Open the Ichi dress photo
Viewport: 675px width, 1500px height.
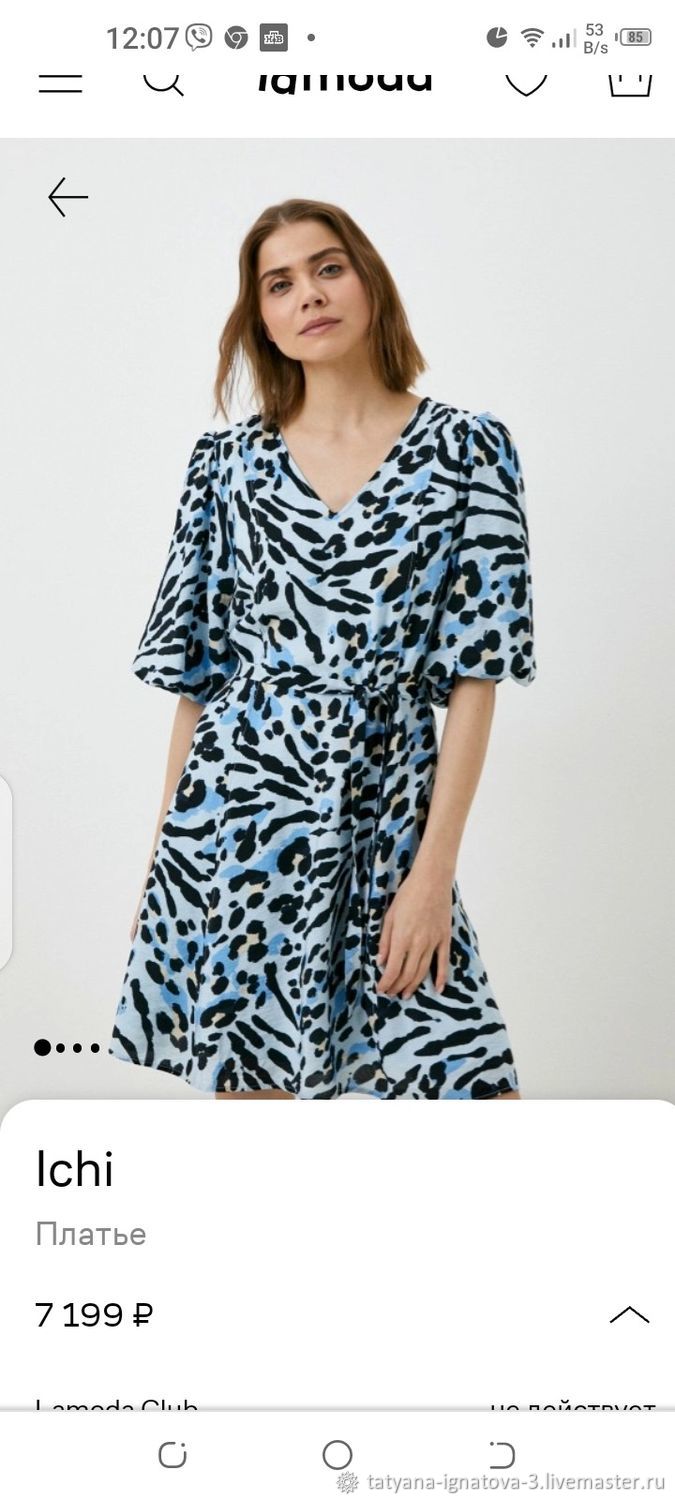pyautogui.click(x=337, y=619)
